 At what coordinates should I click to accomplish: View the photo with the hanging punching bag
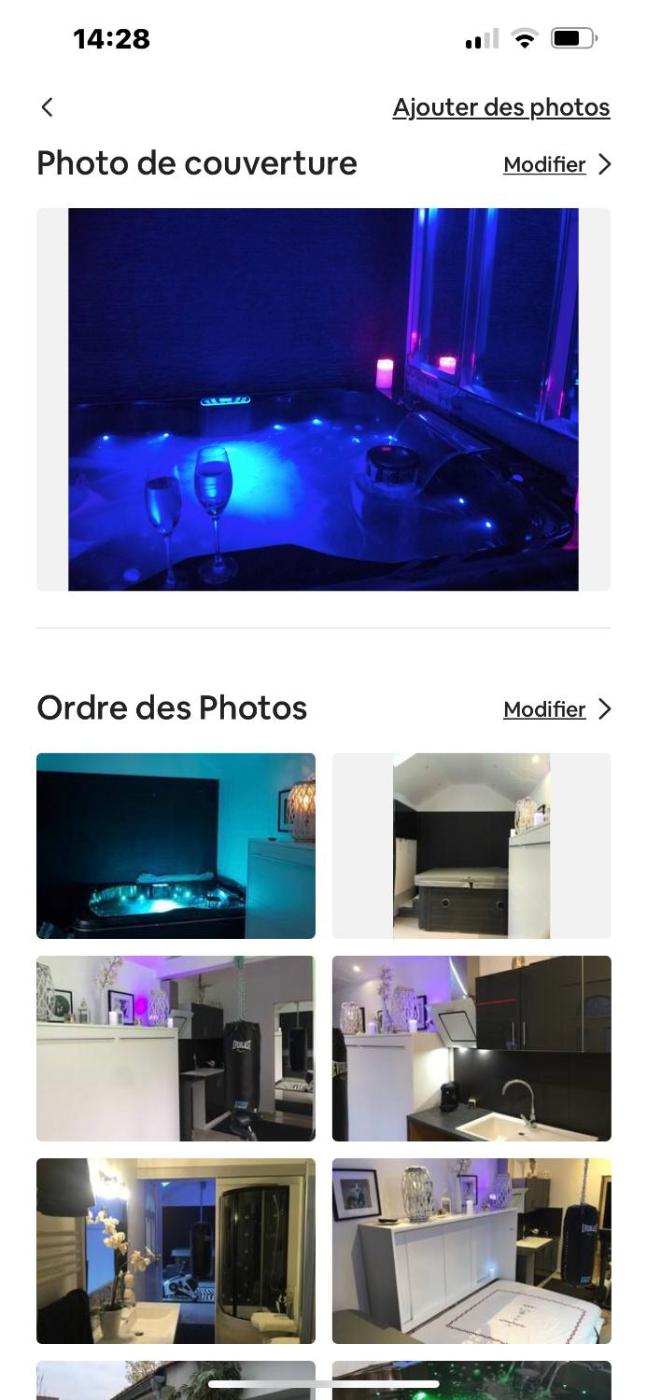coord(176,1048)
